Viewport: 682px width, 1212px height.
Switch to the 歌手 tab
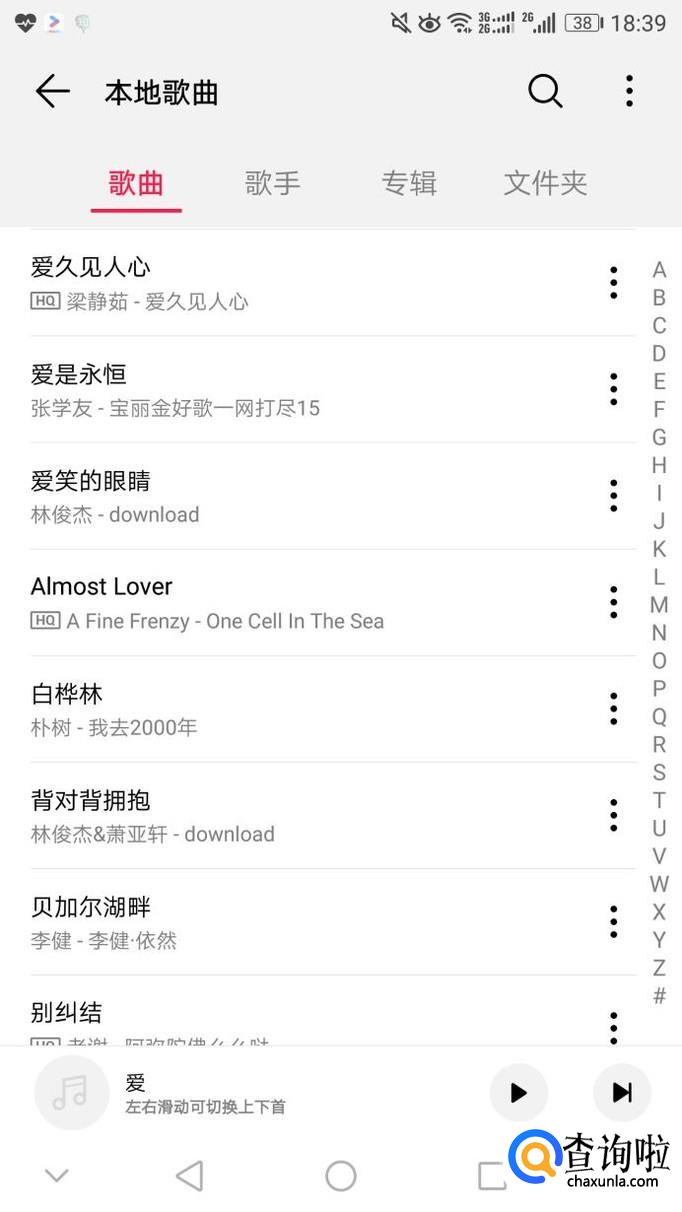tap(272, 183)
